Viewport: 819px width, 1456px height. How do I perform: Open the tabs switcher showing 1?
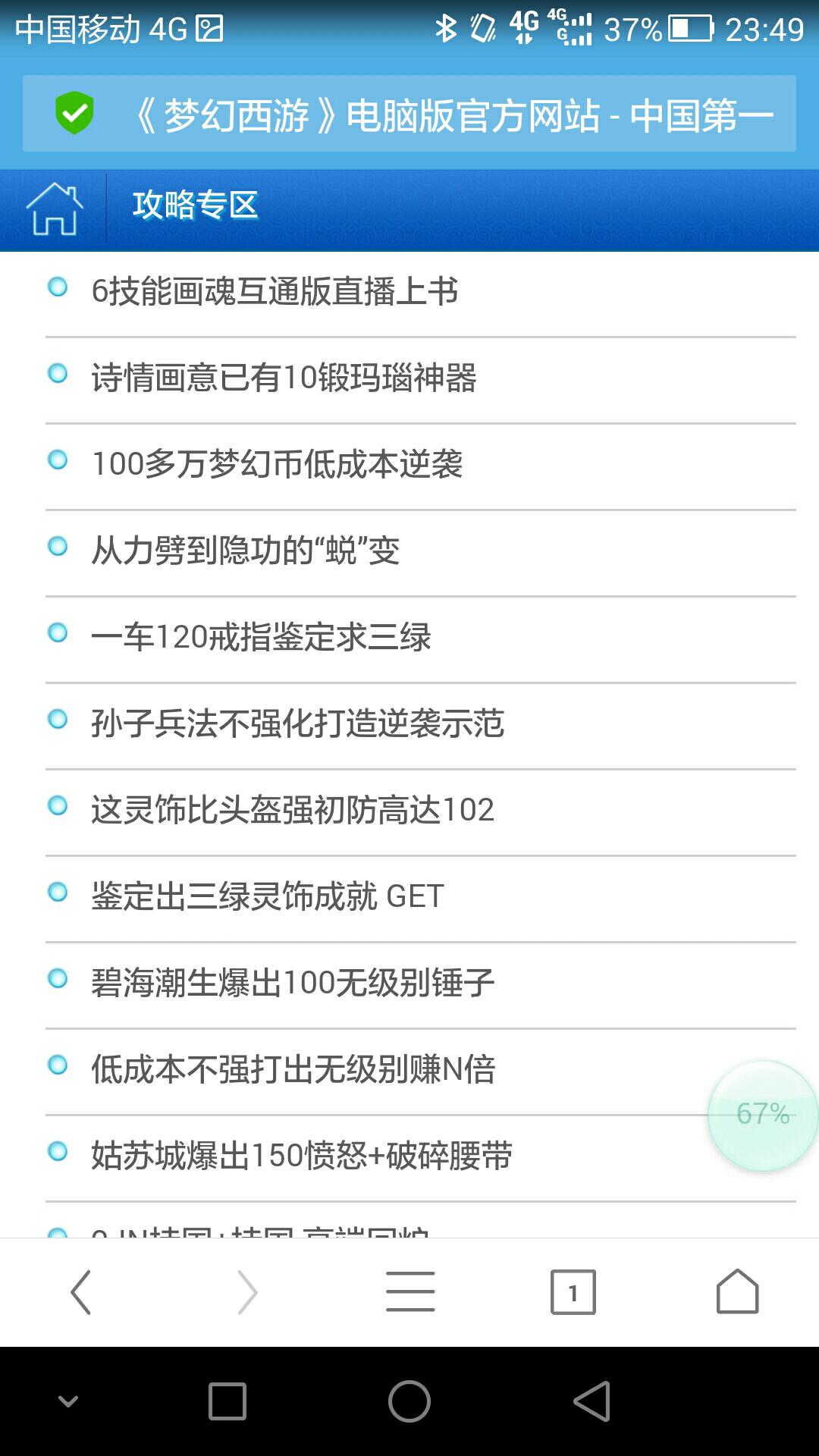coord(573,1292)
